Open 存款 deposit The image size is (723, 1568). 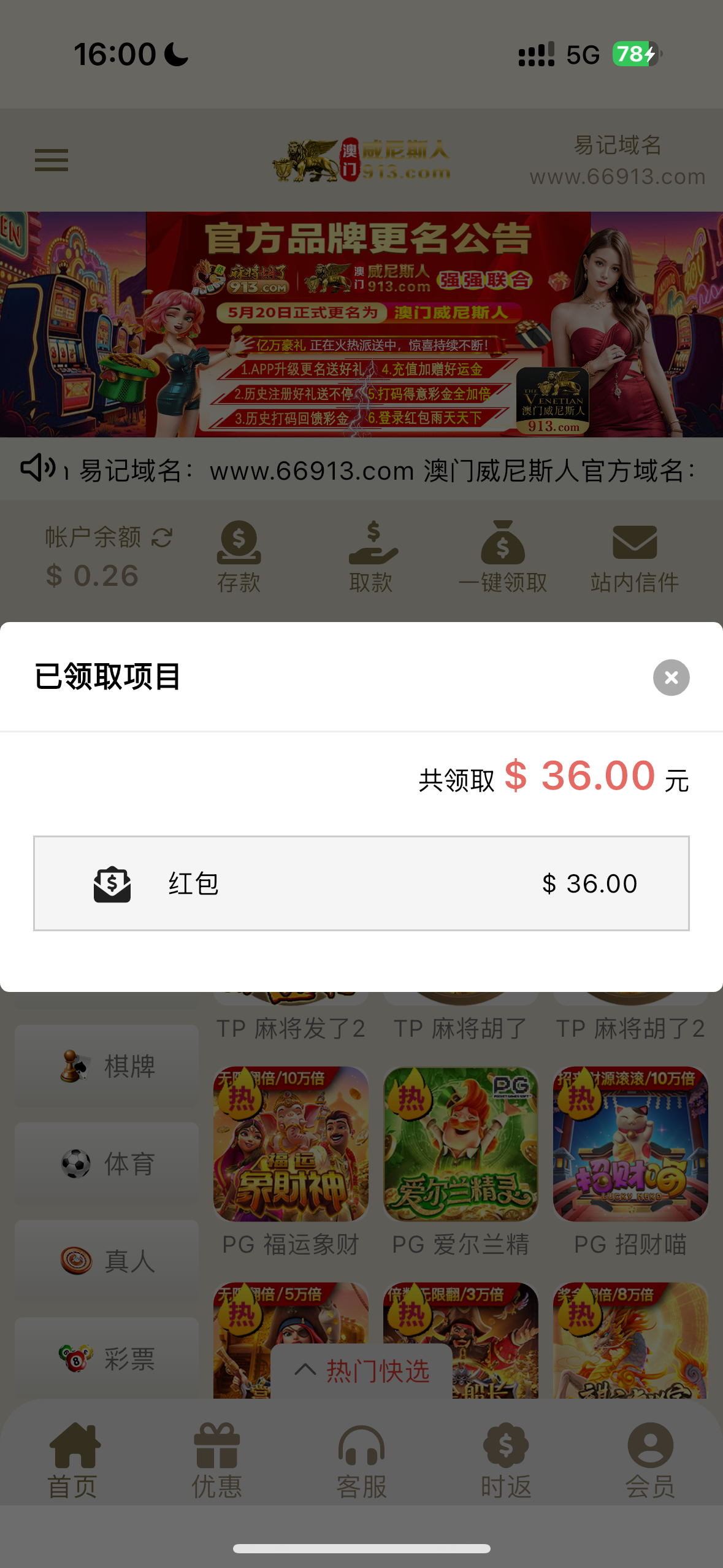239,556
